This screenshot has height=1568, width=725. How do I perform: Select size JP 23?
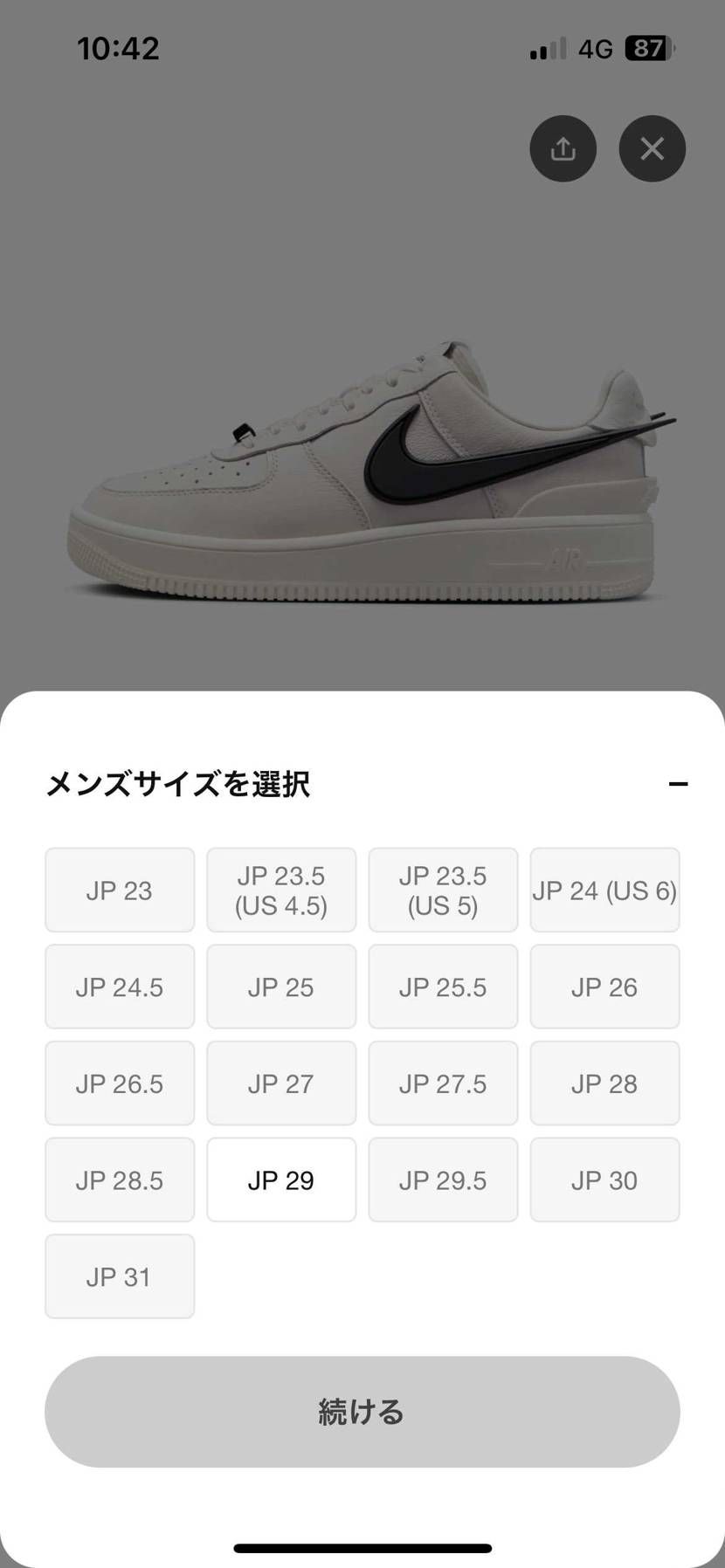[x=119, y=890]
